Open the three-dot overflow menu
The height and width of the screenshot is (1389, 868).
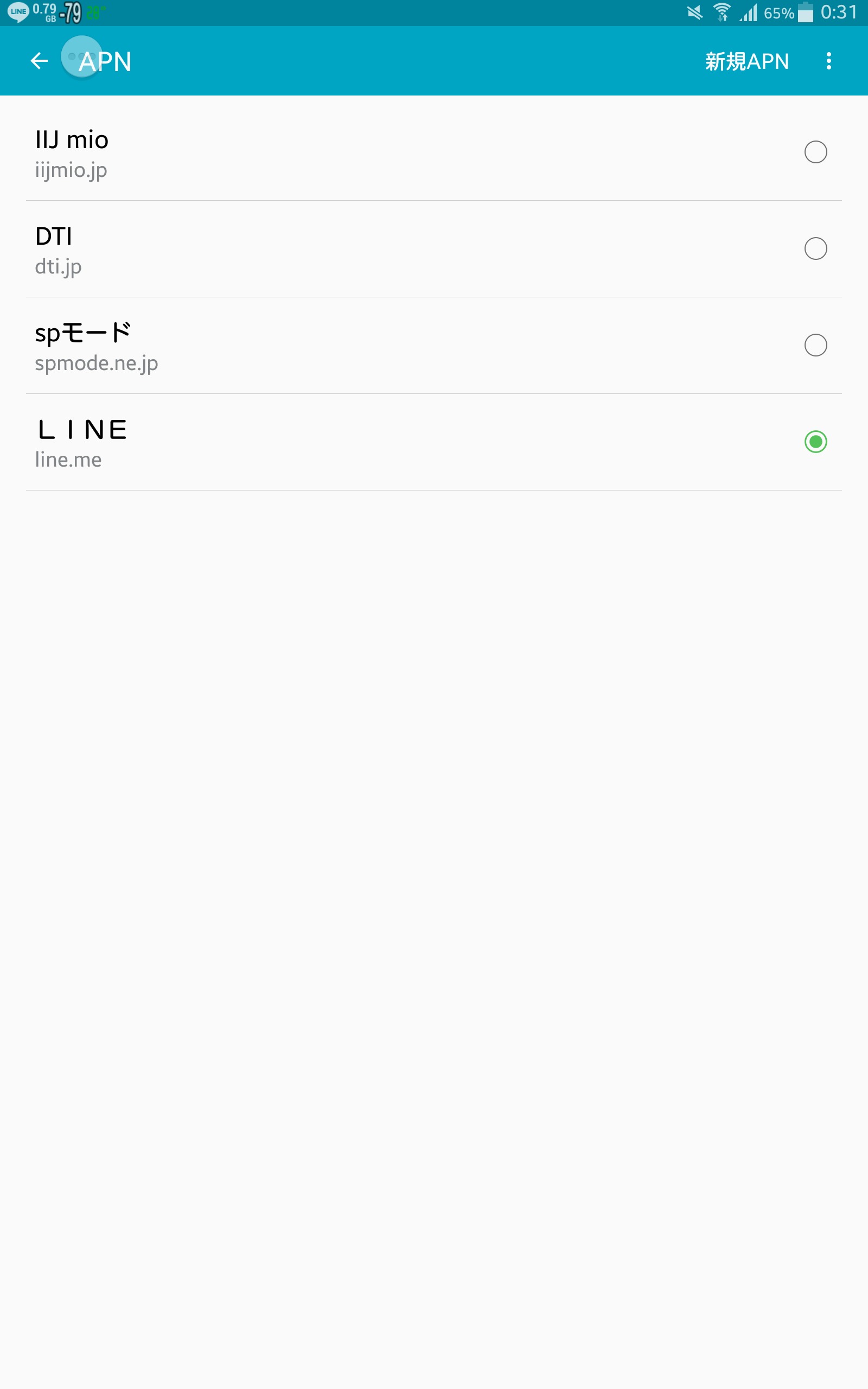point(828,61)
